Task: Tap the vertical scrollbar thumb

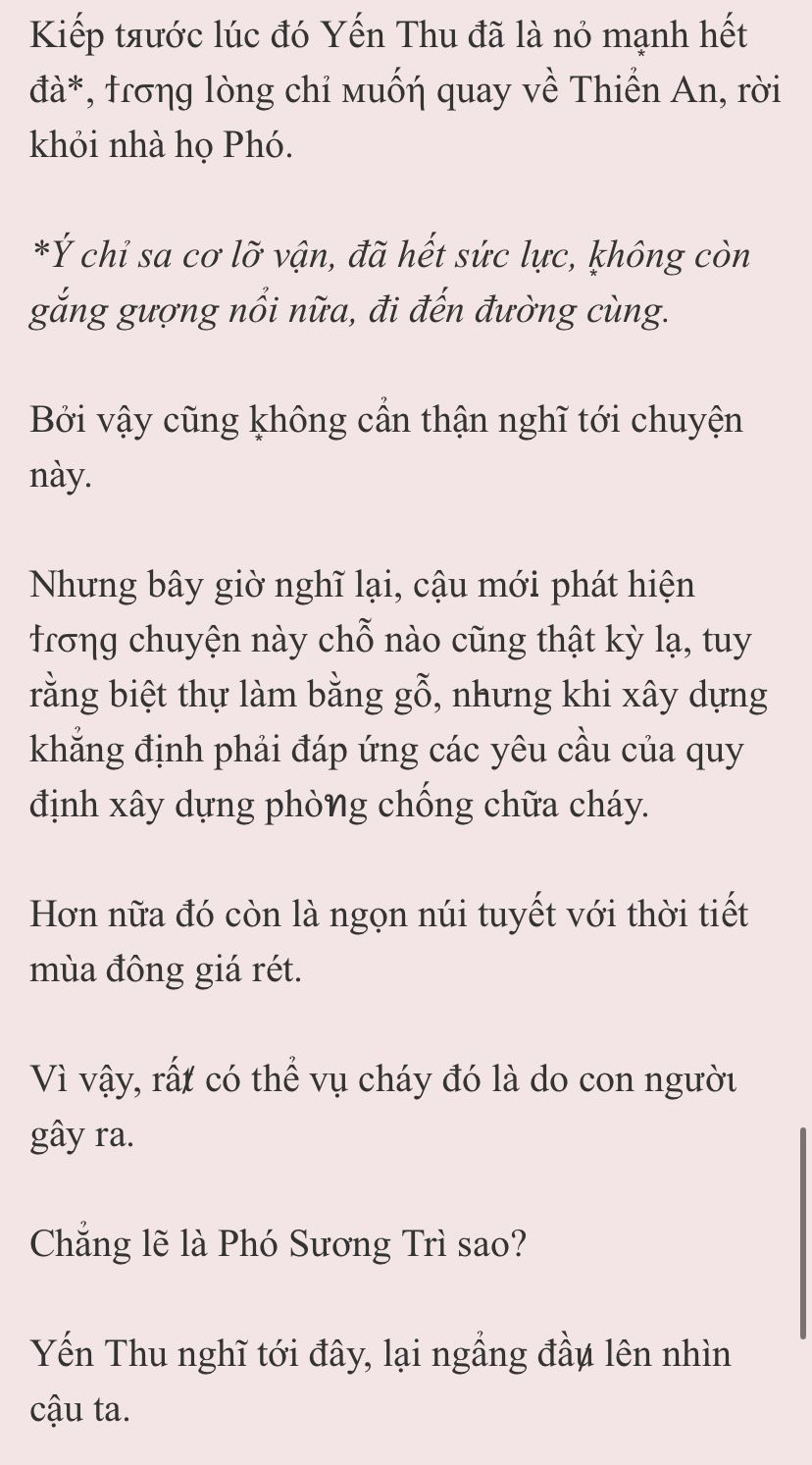Action: [803, 1232]
